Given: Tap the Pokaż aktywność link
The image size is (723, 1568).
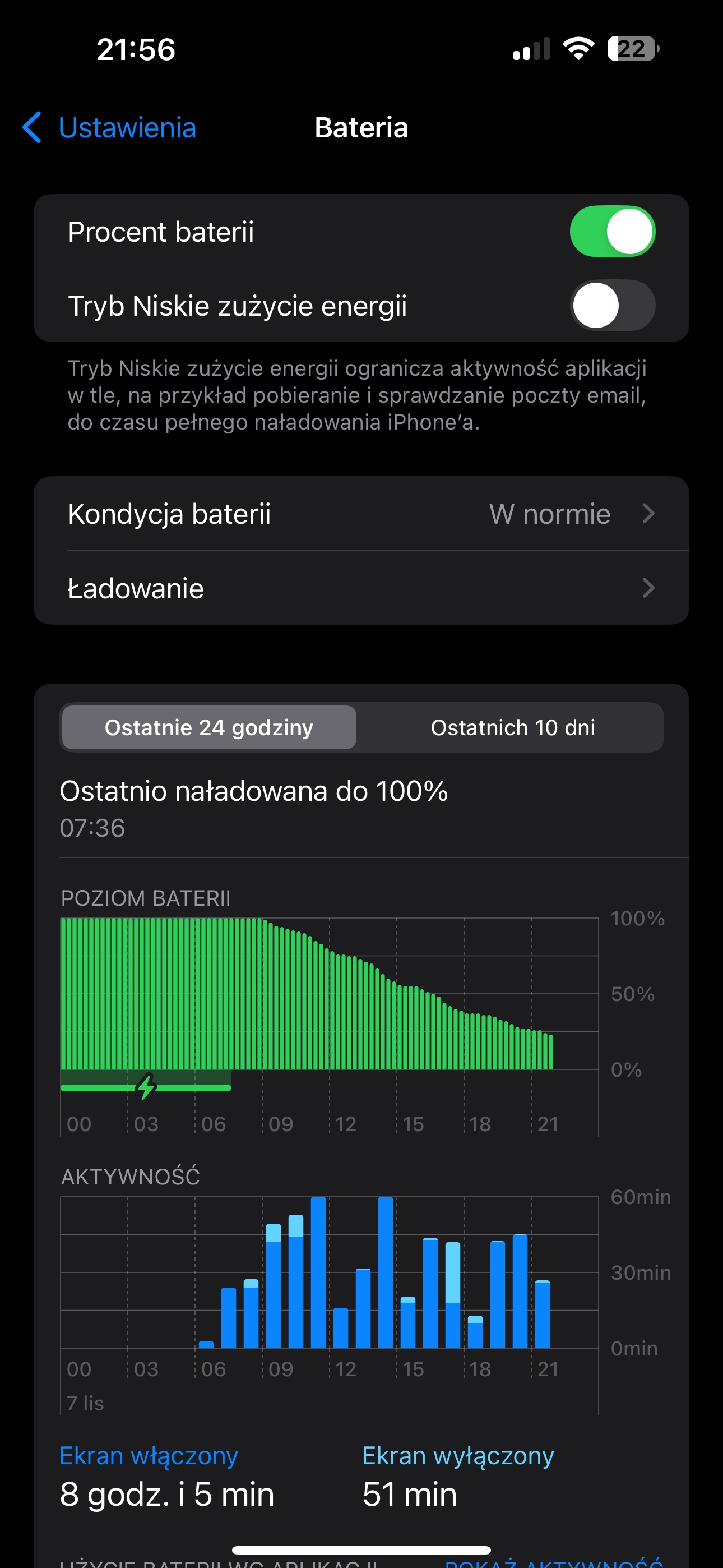Looking at the screenshot, I should [x=554, y=1563].
